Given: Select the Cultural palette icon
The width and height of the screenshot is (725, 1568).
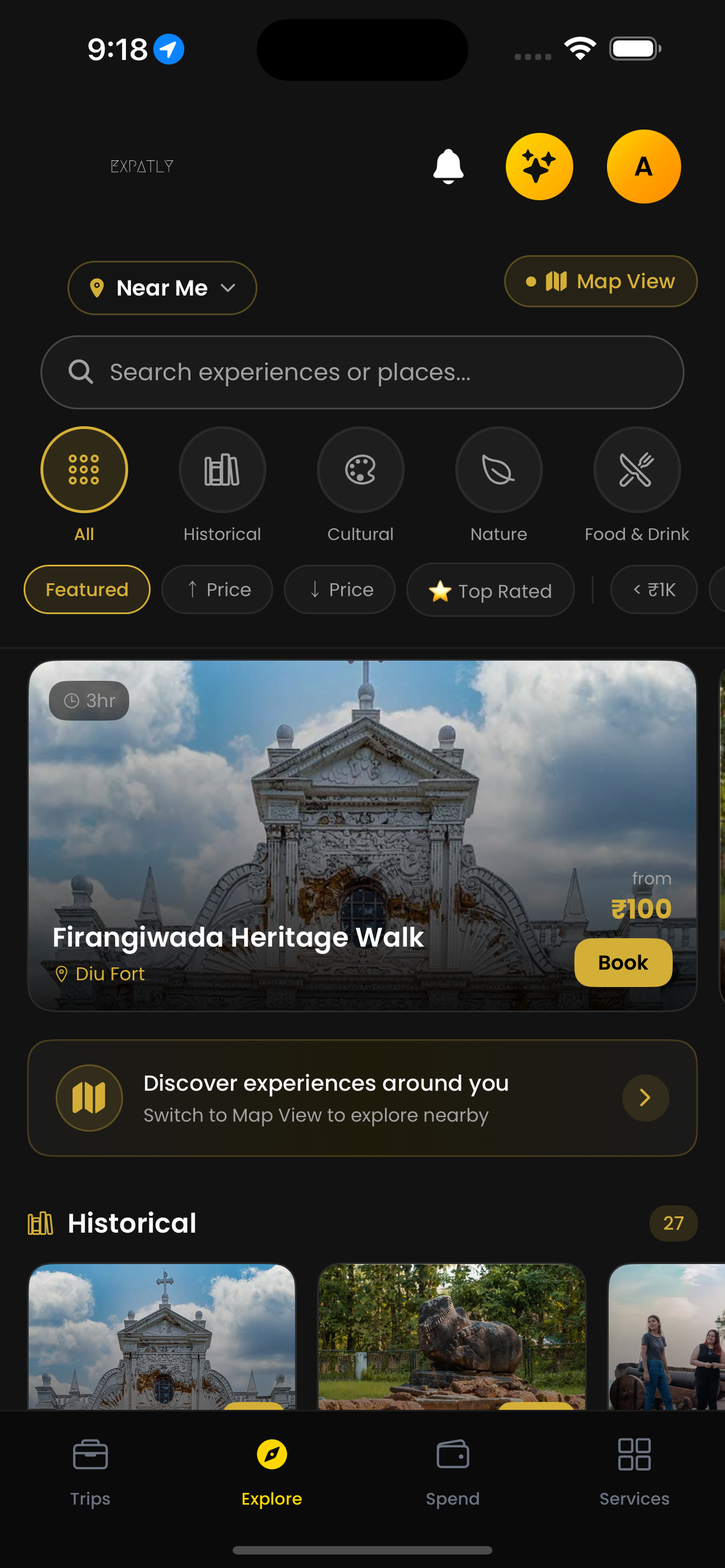Looking at the screenshot, I should pyautogui.click(x=360, y=469).
